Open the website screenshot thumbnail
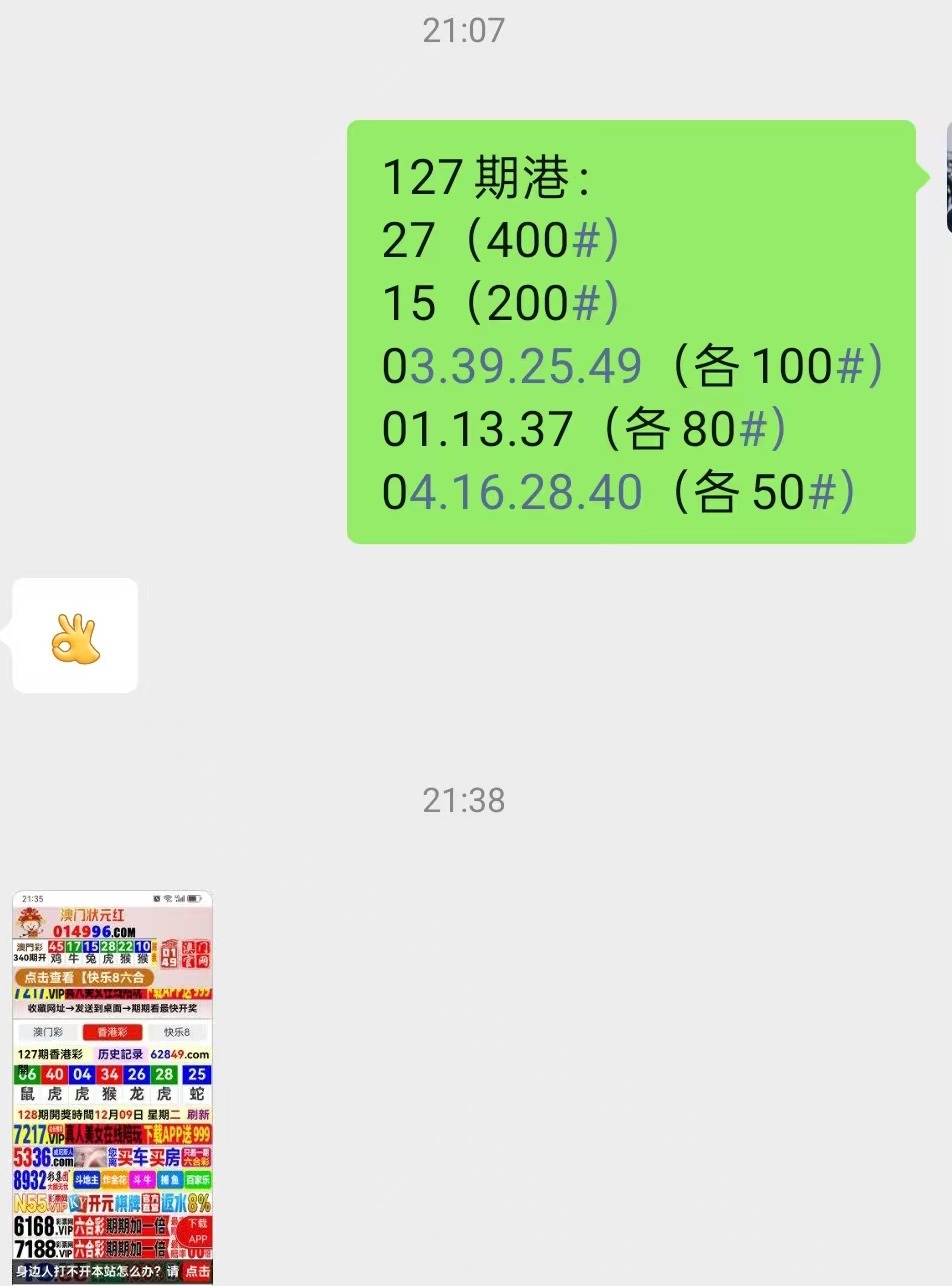 pyautogui.click(x=111, y=1088)
